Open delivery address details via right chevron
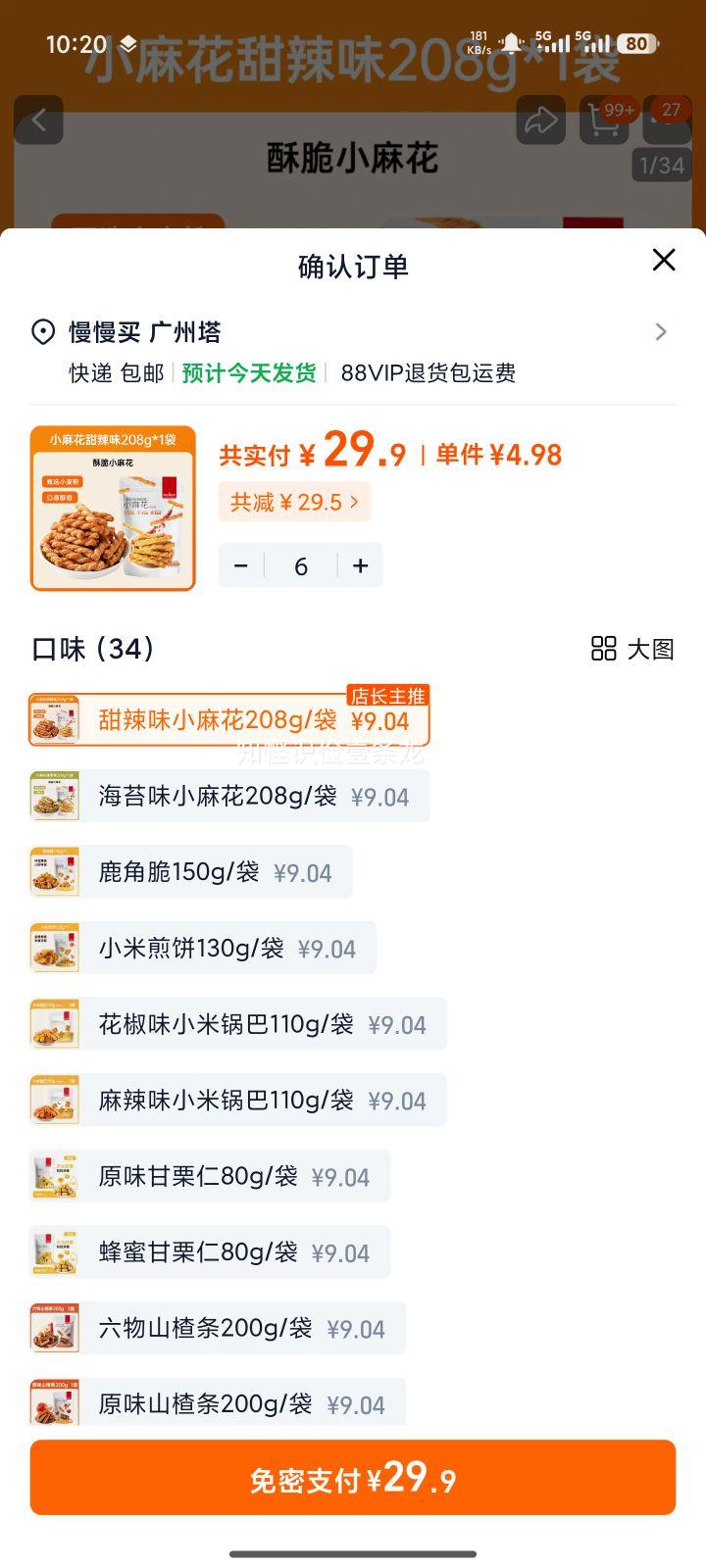706x1568 pixels. (661, 331)
